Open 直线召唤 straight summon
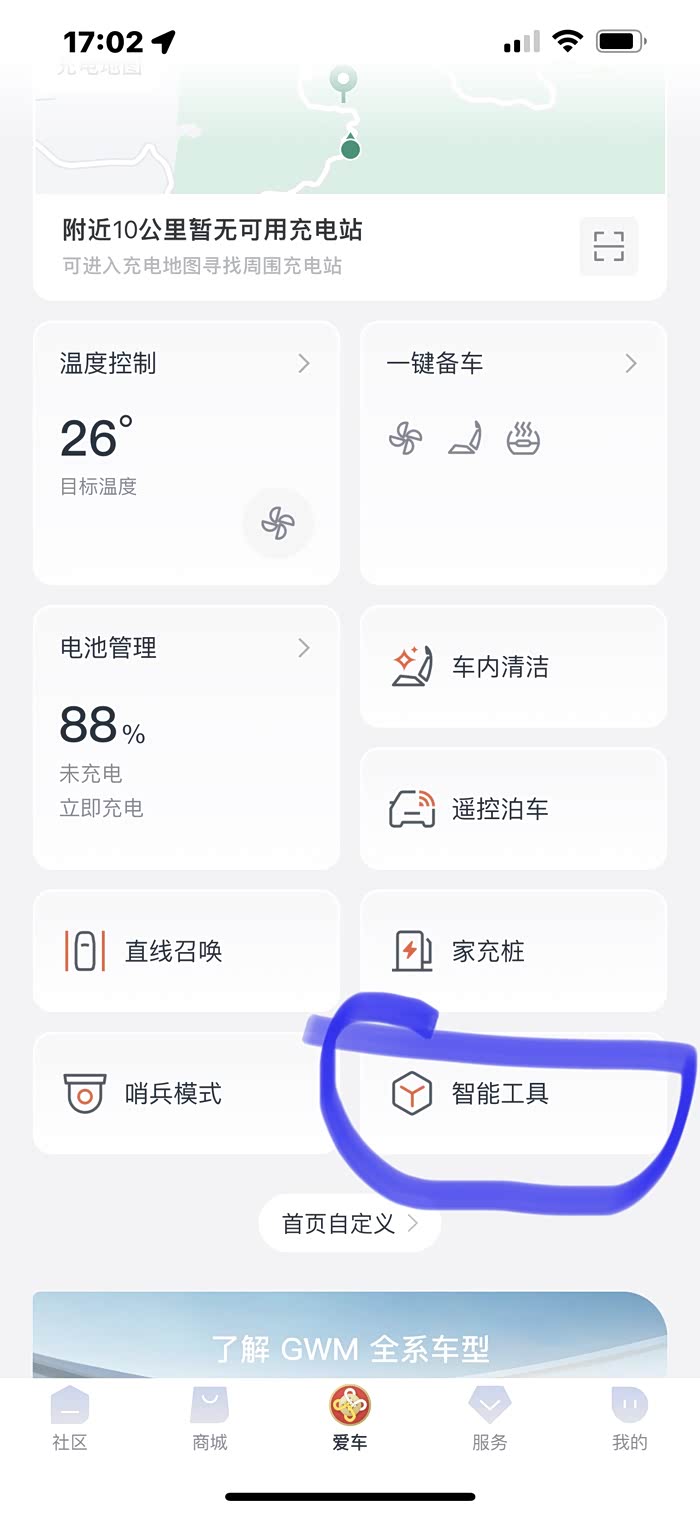This screenshot has height=1514, width=700. point(186,951)
